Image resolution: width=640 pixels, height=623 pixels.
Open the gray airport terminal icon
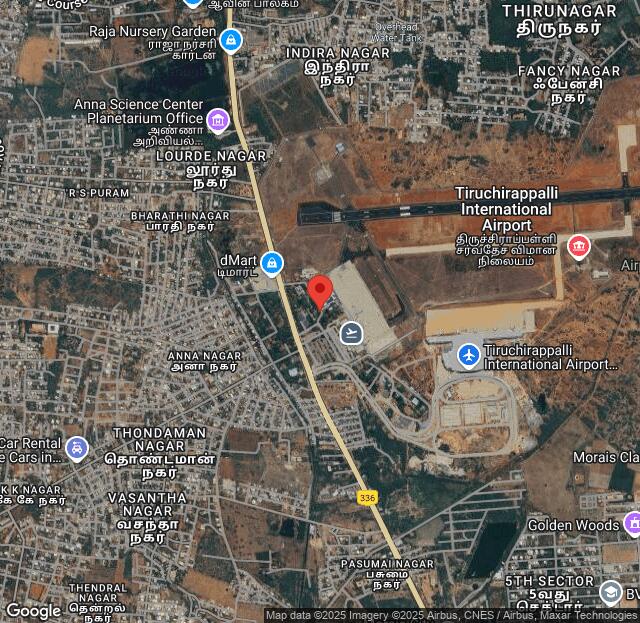pyautogui.click(x=351, y=332)
